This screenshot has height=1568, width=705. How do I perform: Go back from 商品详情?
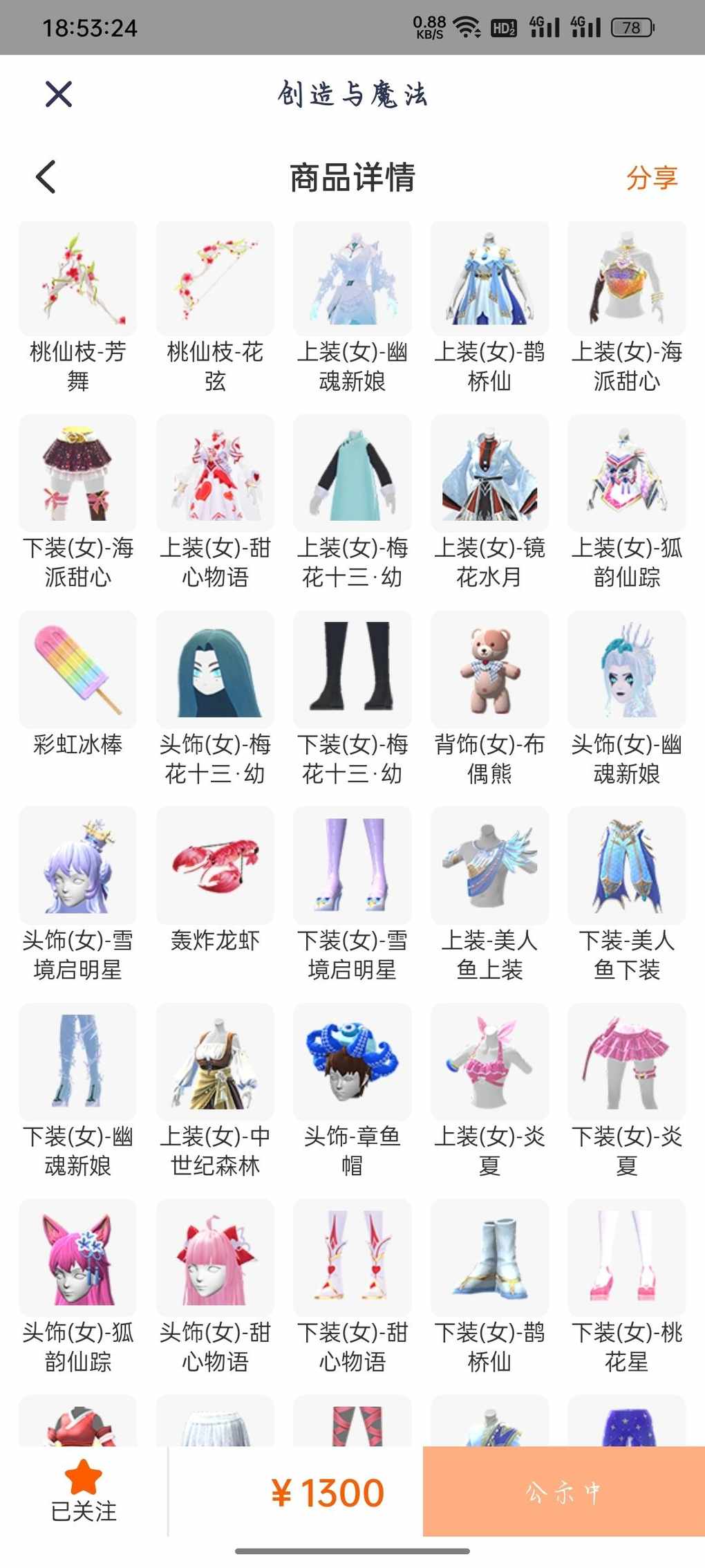point(46,177)
